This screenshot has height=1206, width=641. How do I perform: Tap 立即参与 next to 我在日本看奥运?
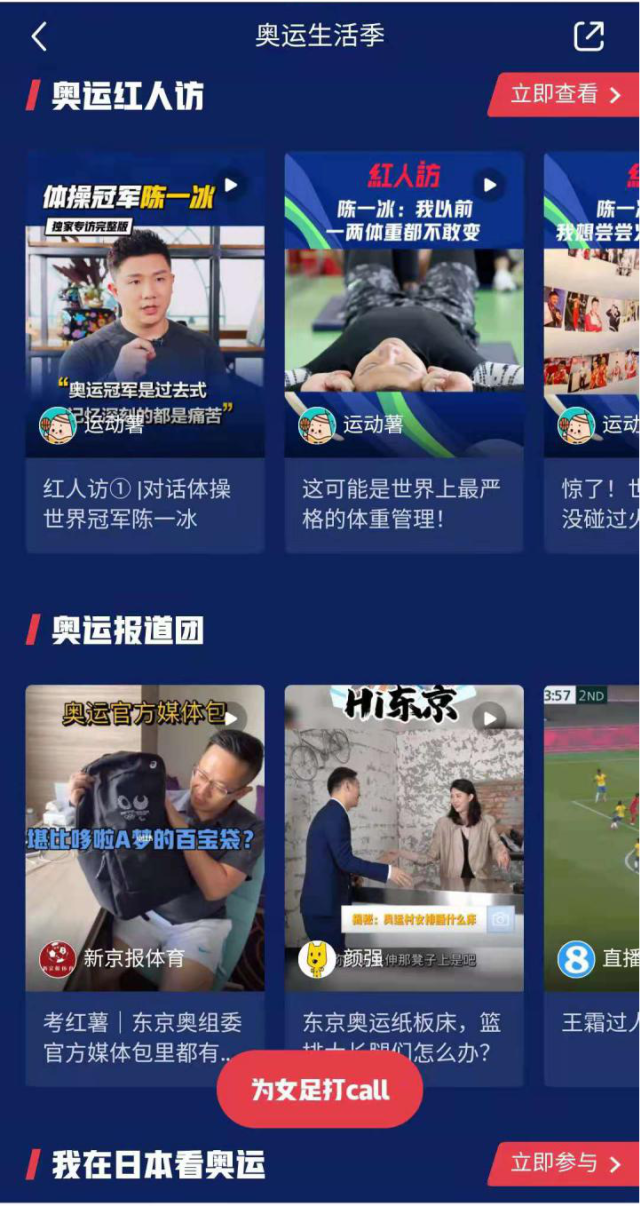point(565,1163)
